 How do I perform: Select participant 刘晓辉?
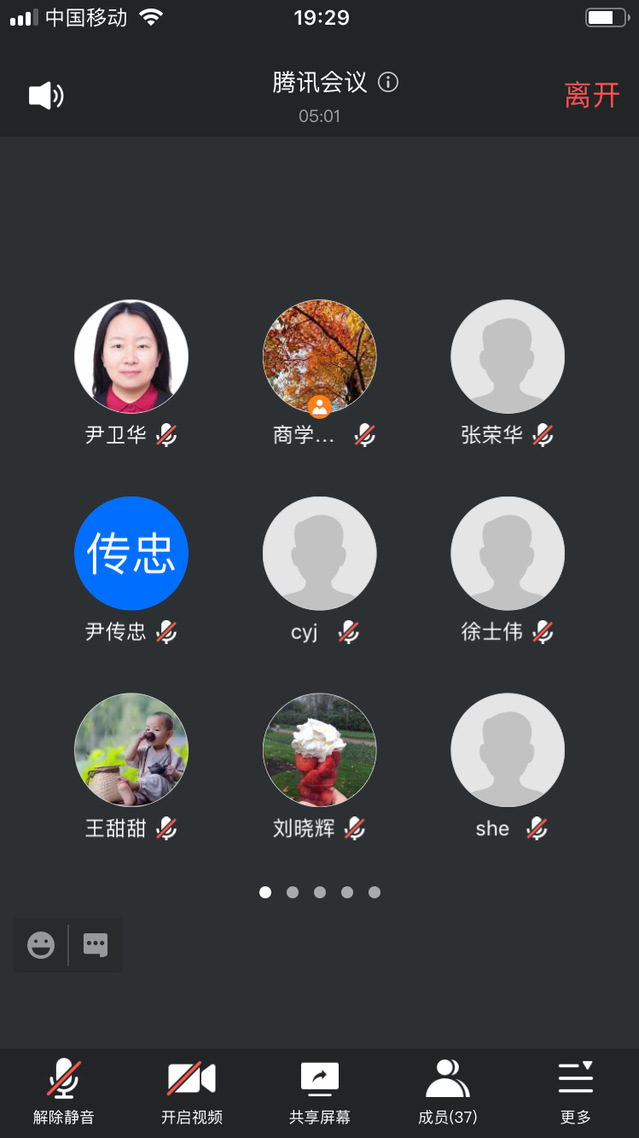coord(319,749)
